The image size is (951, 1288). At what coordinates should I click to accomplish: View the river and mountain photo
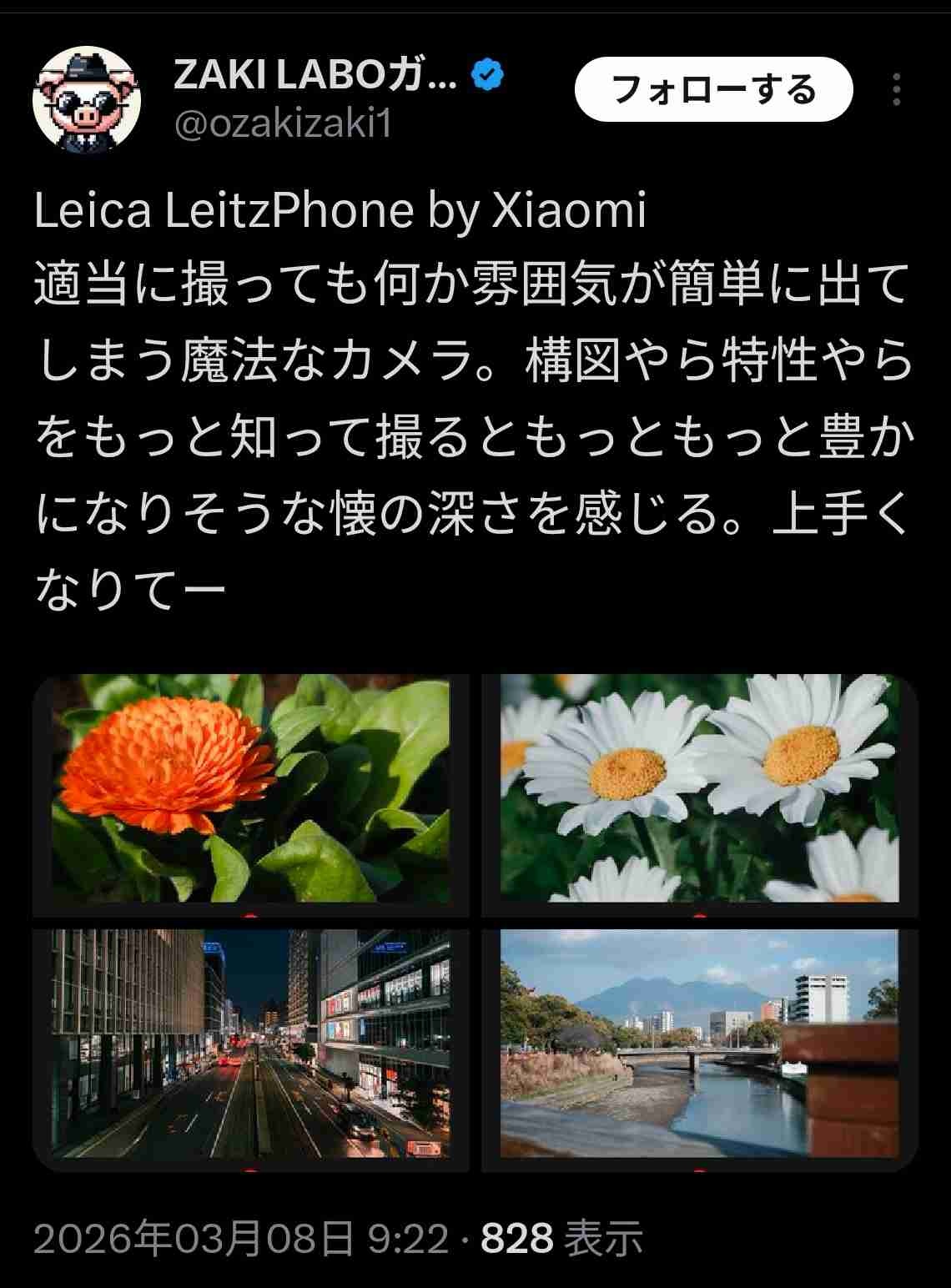coord(699,1047)
